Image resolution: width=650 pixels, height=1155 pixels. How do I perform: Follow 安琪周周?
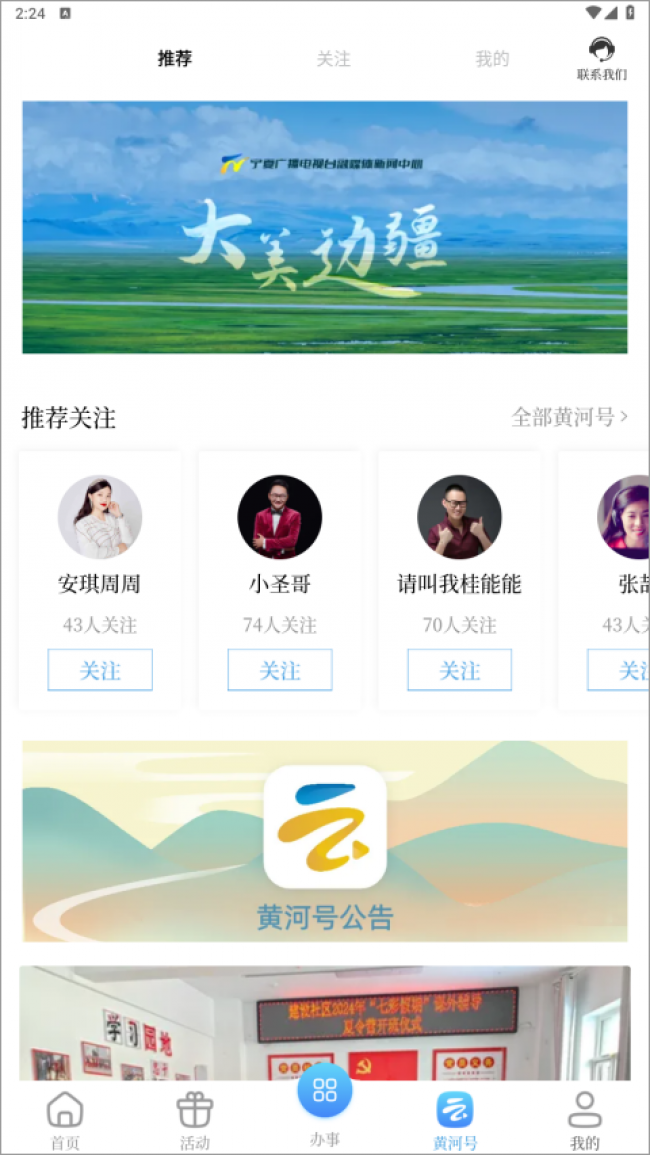100,670
